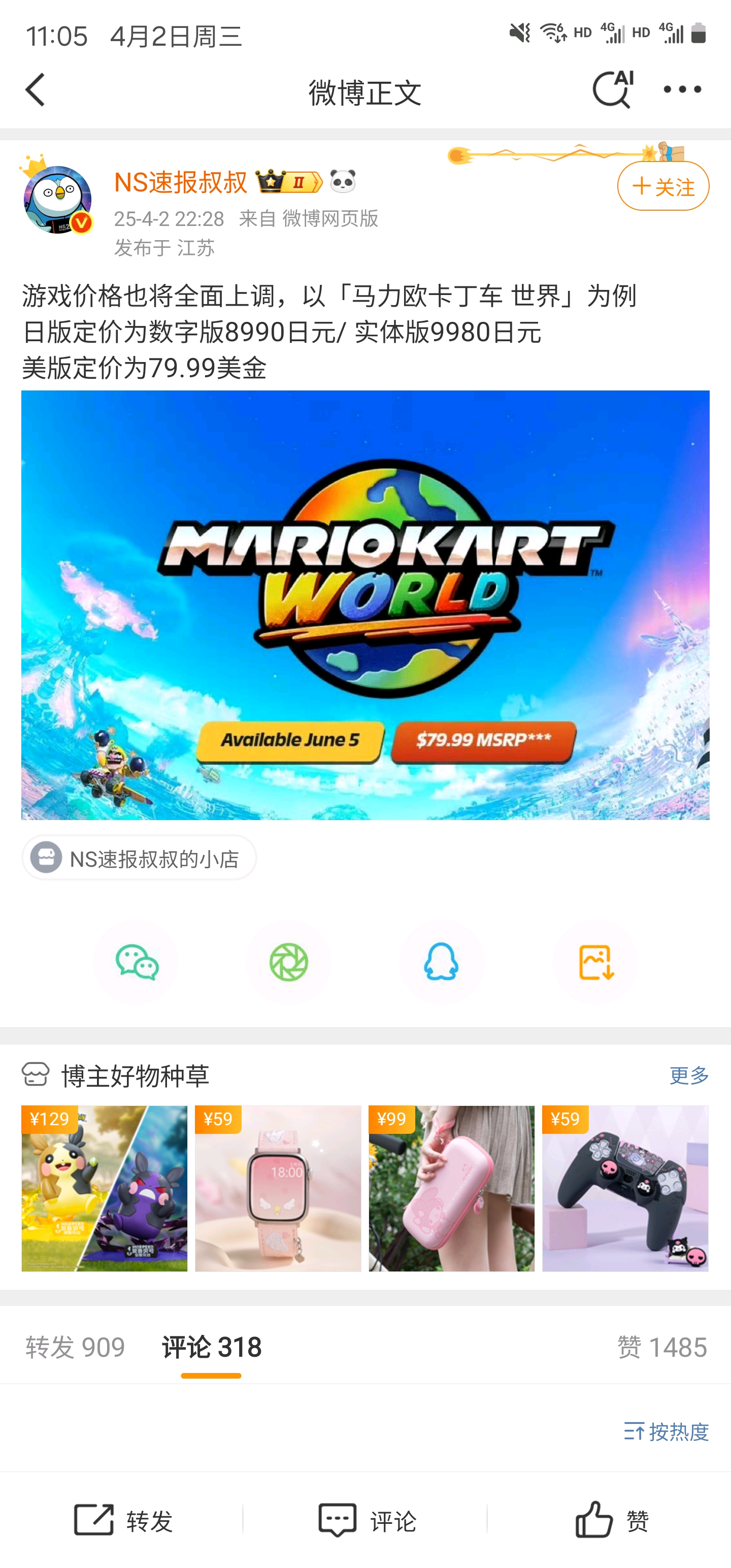Write a comment via bottom 评论 button

click(x=367, y=1520)
